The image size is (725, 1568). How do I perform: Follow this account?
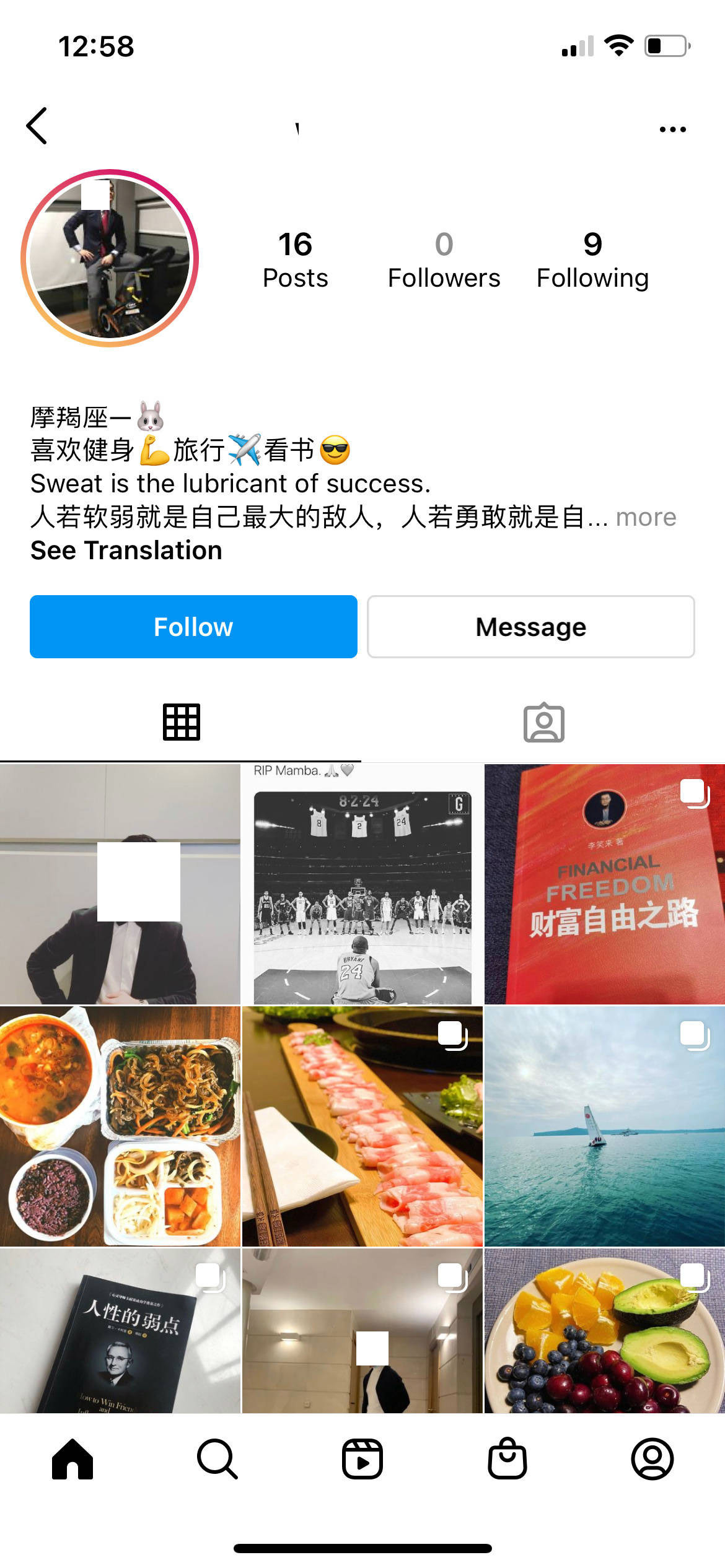click(x=193, y=627)
